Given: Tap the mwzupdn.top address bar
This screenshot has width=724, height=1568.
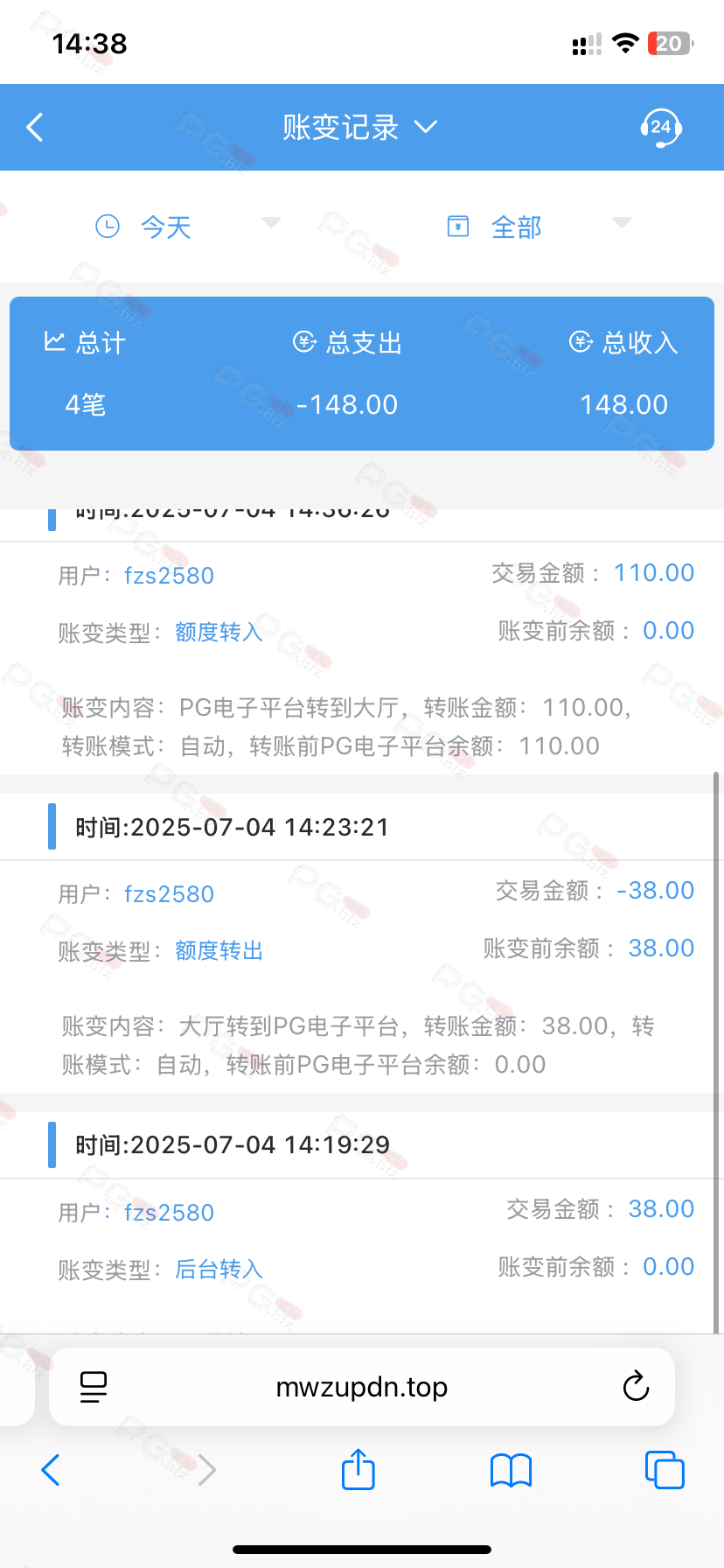Looking at the screenshot, I should coord(361,1387).
